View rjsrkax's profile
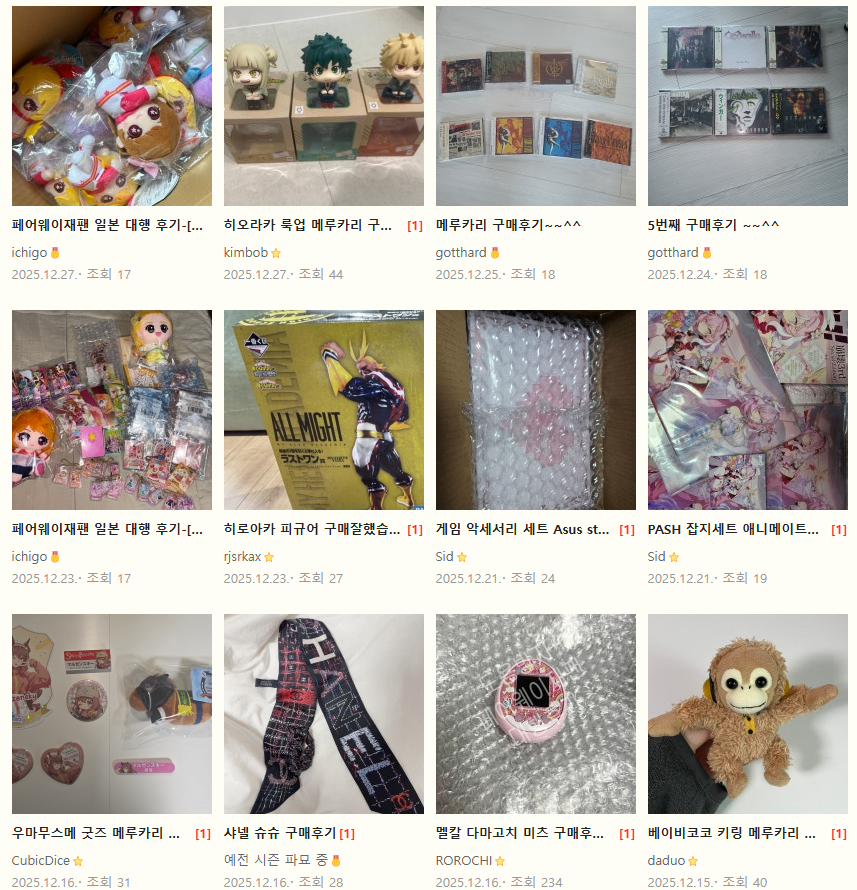This screenshot has width=857, height=890. click(x=242, y=557)
